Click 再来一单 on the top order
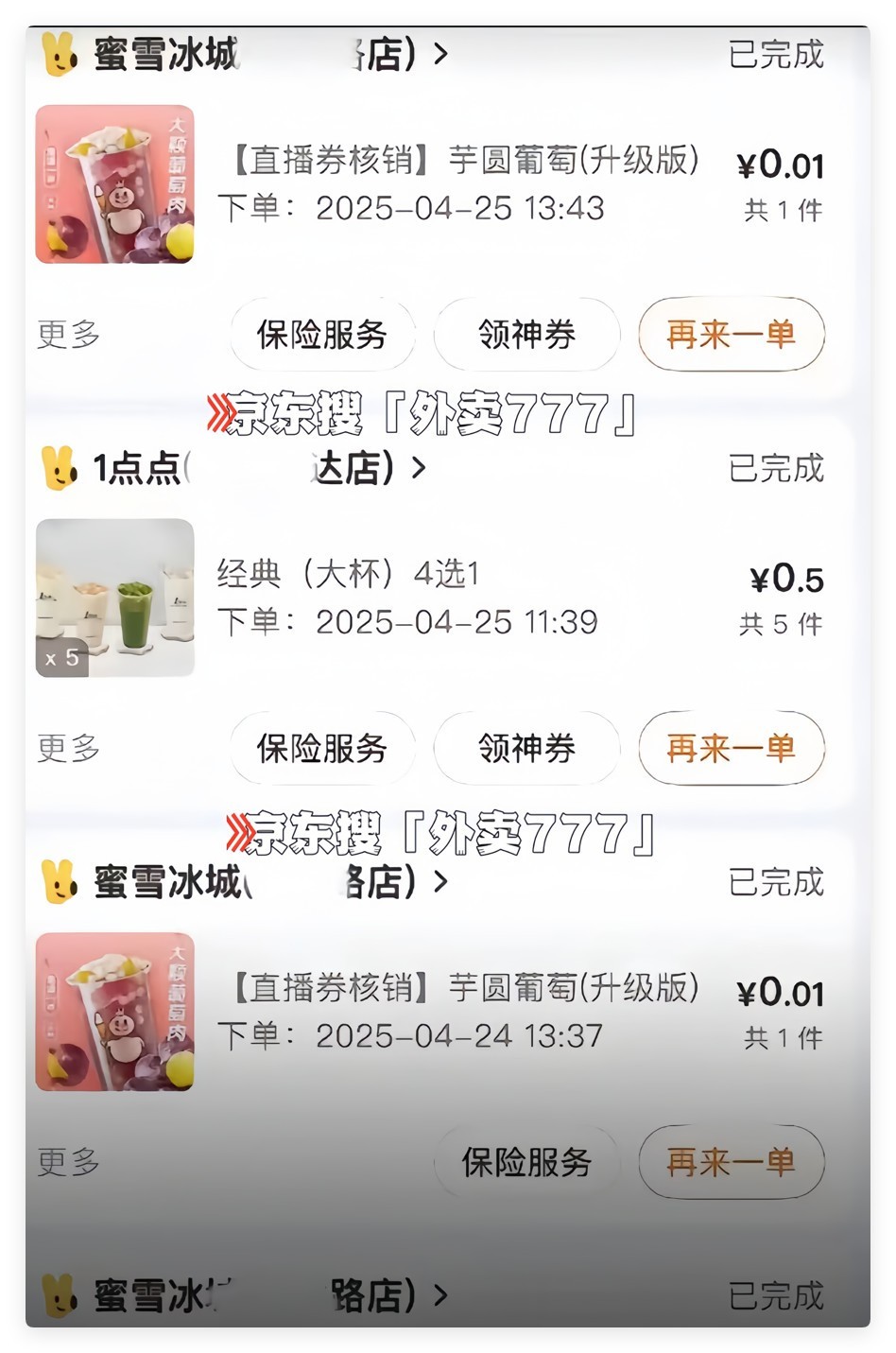The width and height of the screenshot is (896, 1353). pos(732,334)
